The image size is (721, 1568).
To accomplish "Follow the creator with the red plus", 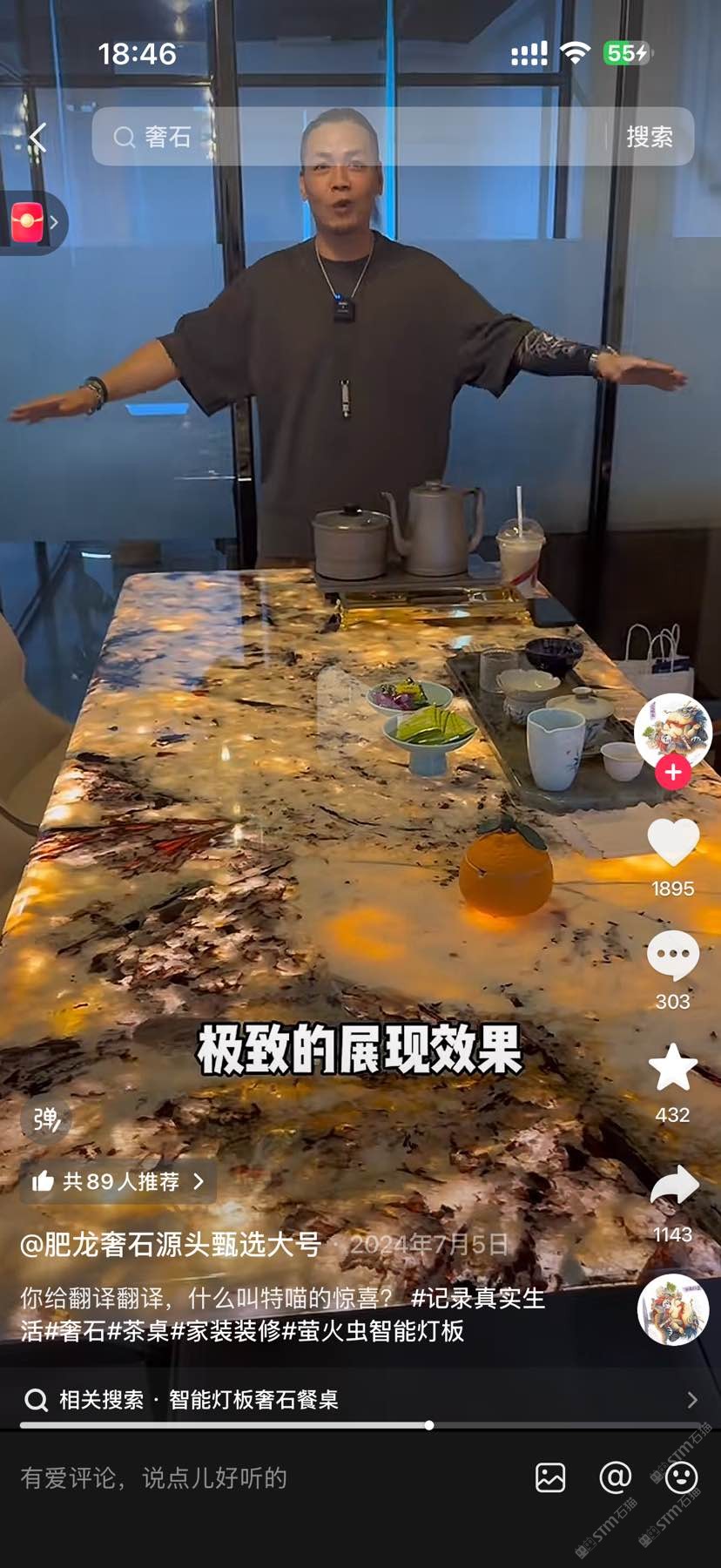I will pos(673,772).
